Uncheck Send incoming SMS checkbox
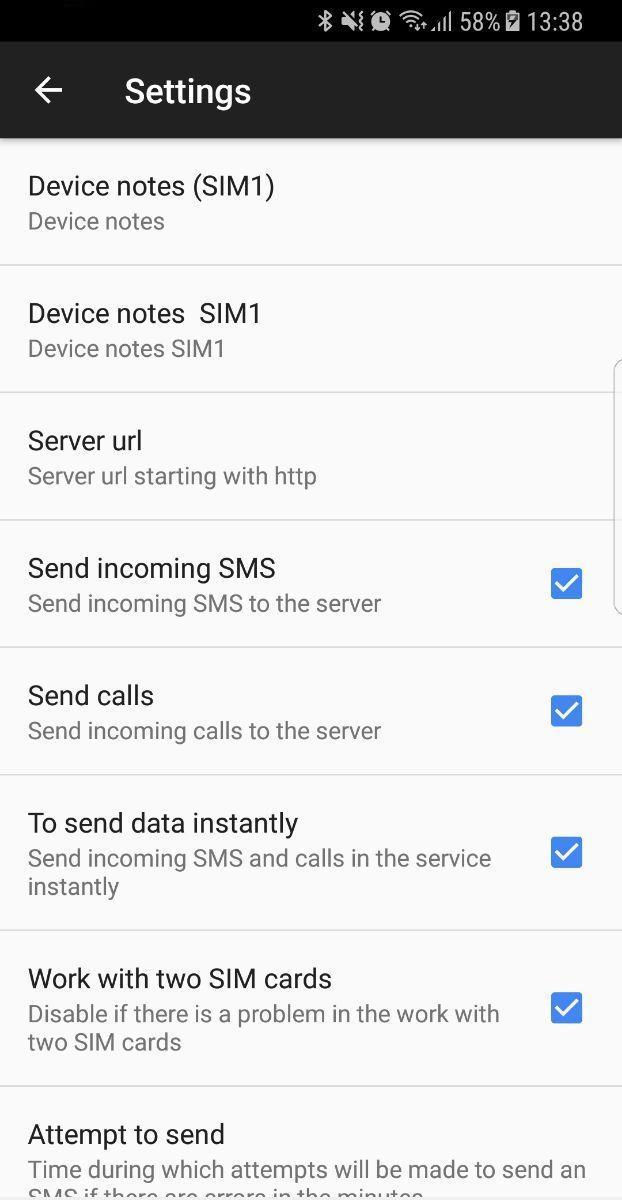This screenshot has height=1200, width=622. click(x=566, y=583)
